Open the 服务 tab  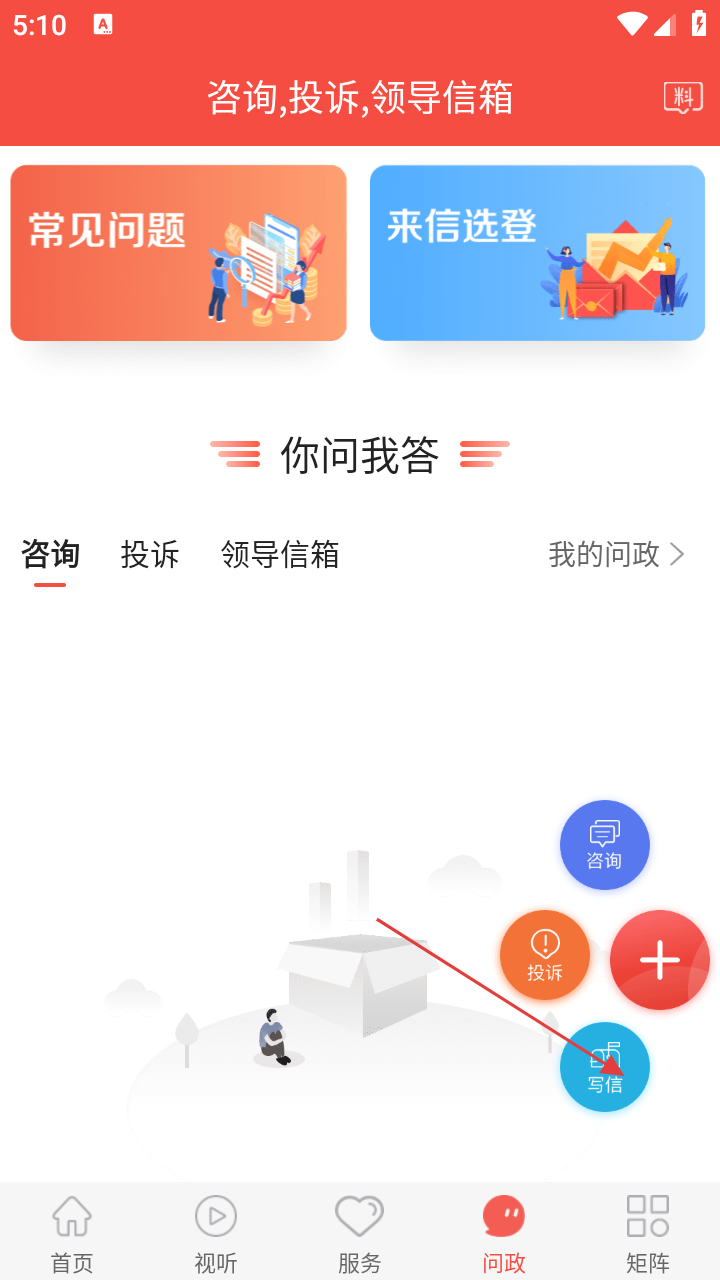click(x=359, y=1232)
